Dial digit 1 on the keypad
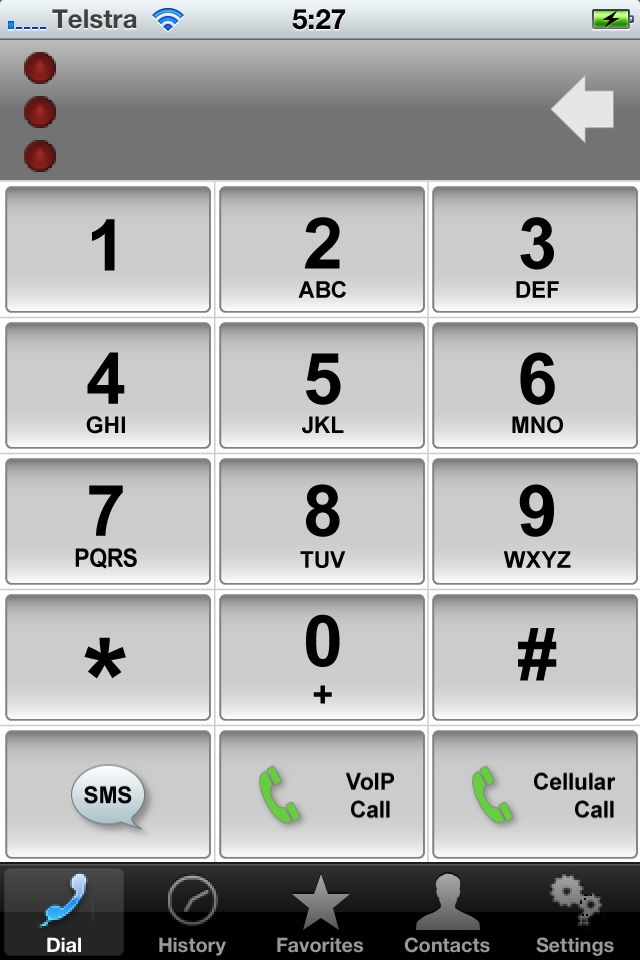Image resolution: width=640 pixels, height=960 pixels. tap(108, 250)
